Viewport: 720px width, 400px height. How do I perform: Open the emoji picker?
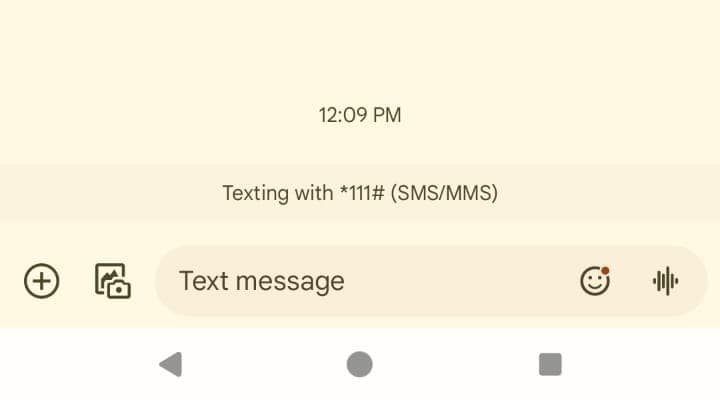[595, 281]
